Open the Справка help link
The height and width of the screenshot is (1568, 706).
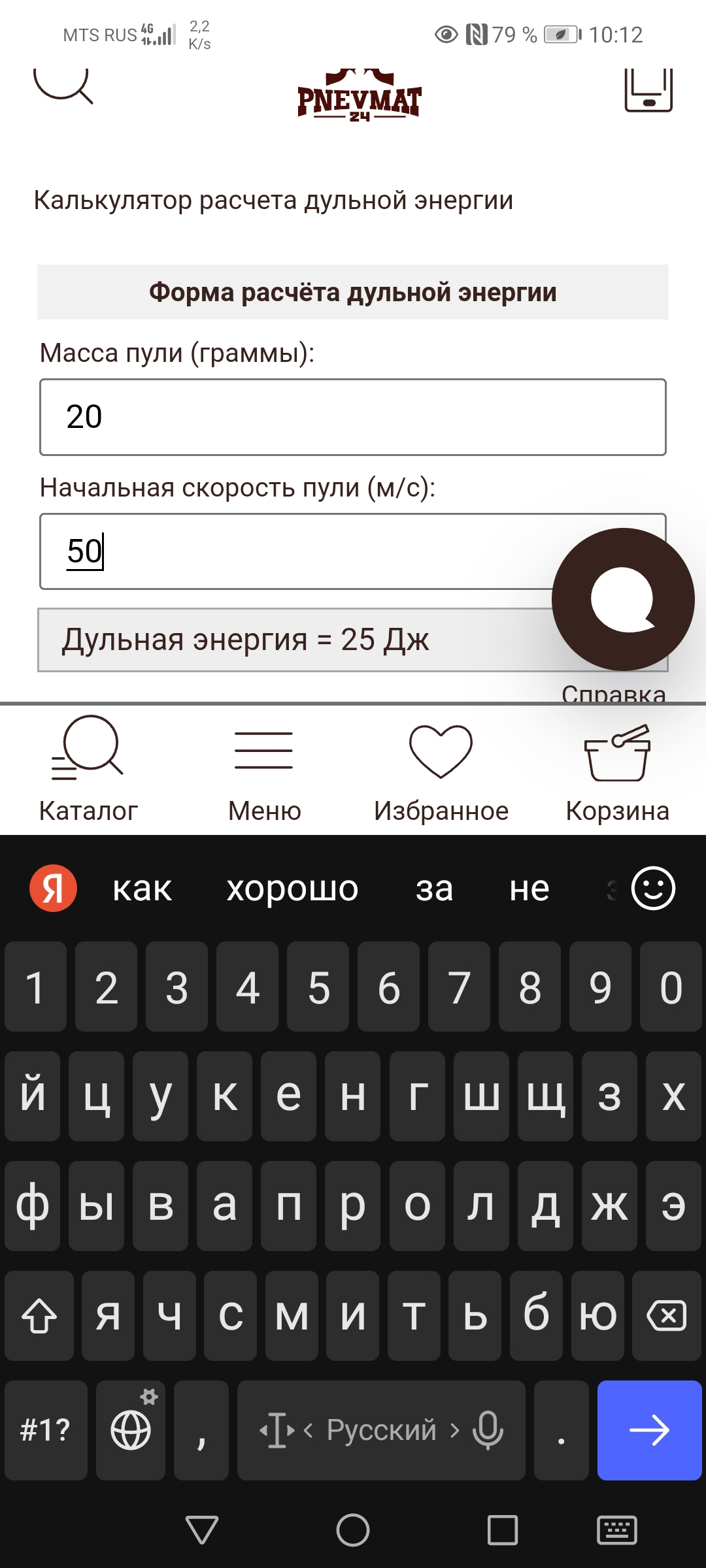tap(614, 694)
